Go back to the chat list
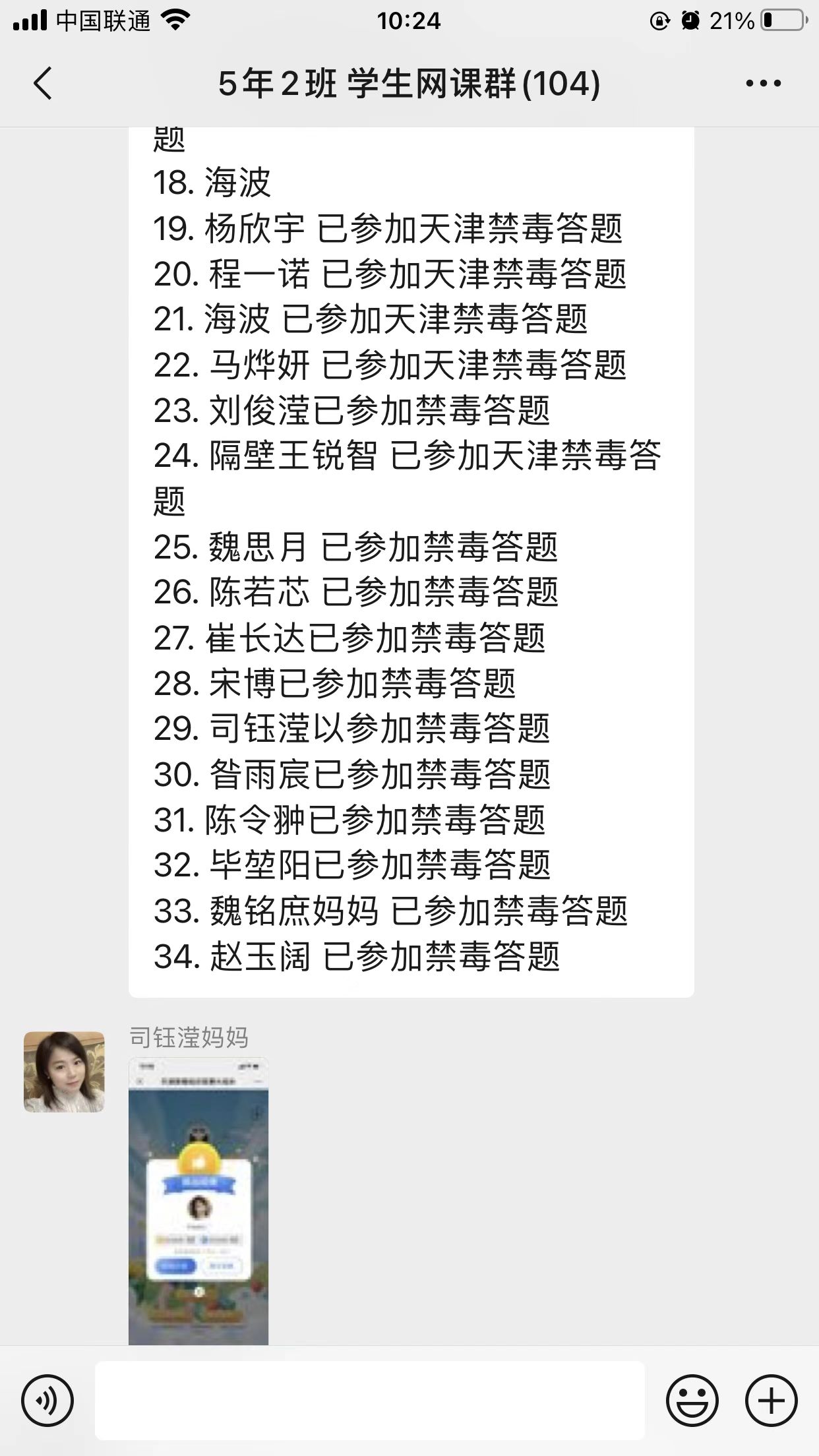The image size is (819, 1456). pyautogui.click(x=44, y=84)
